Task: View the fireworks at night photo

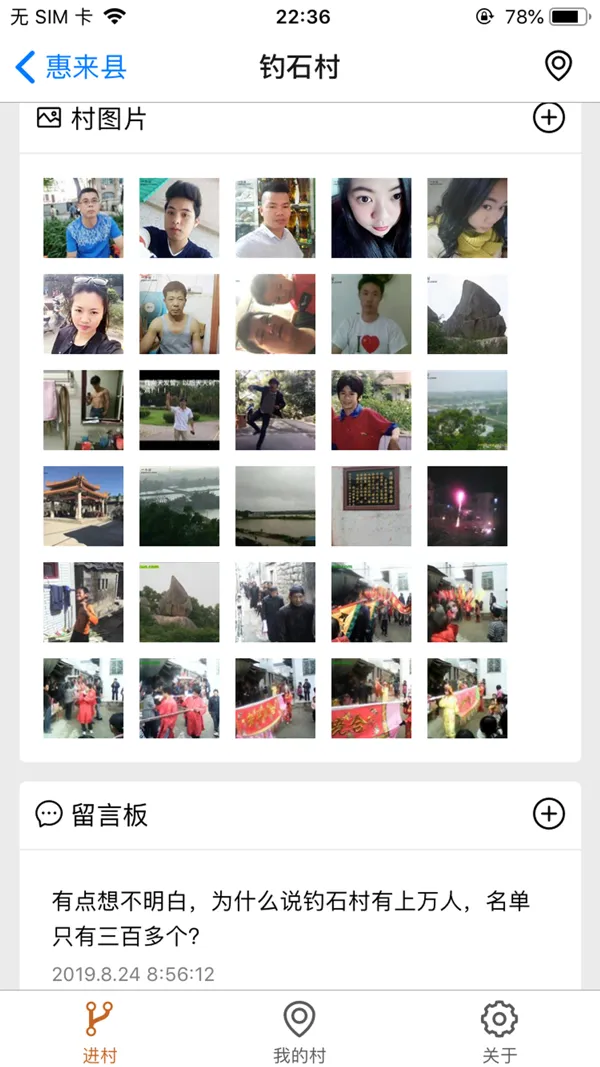Action: (x=467, y=506)
